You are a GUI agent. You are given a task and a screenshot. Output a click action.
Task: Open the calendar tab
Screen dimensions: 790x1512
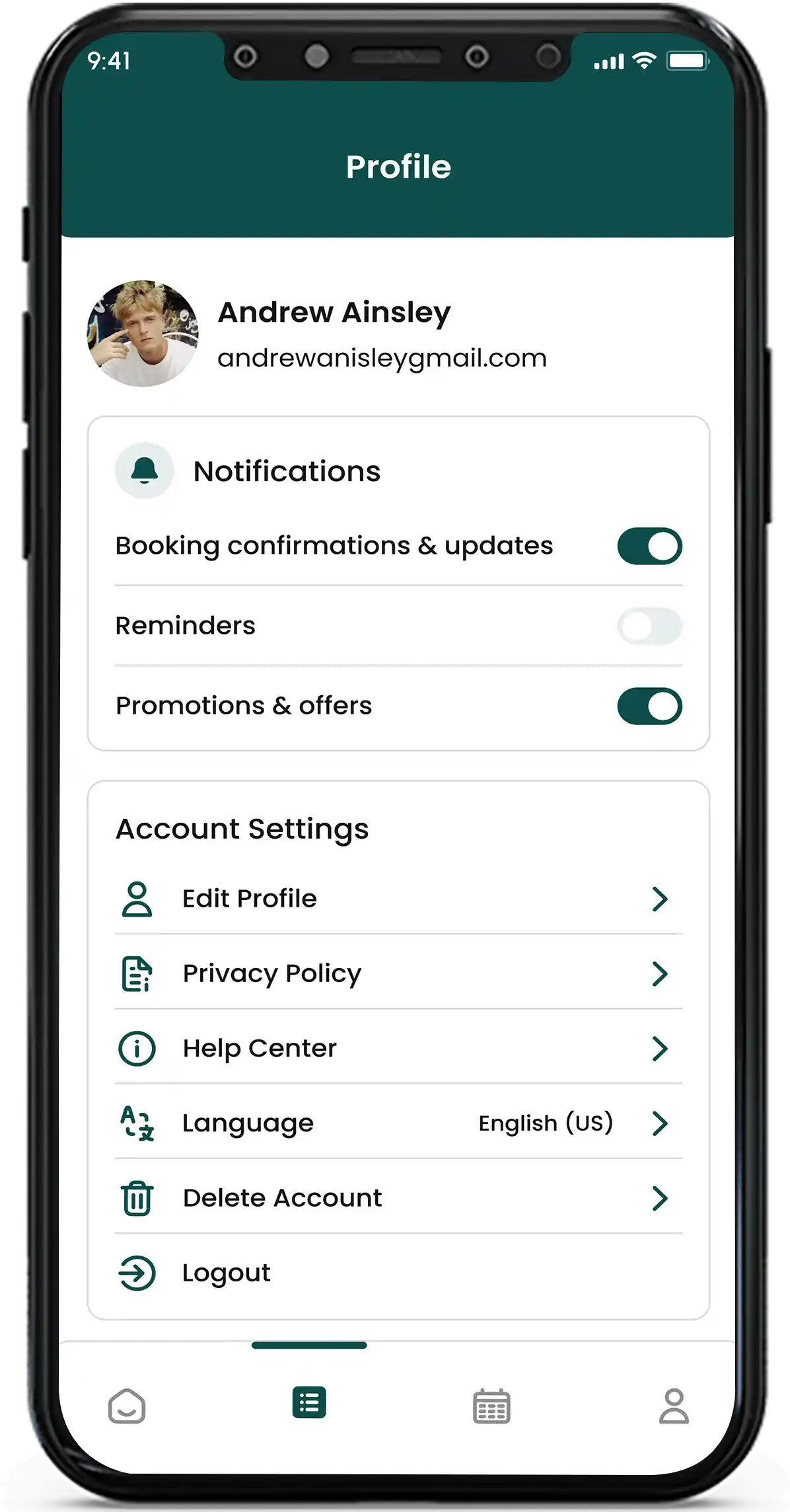[491, 1406]
